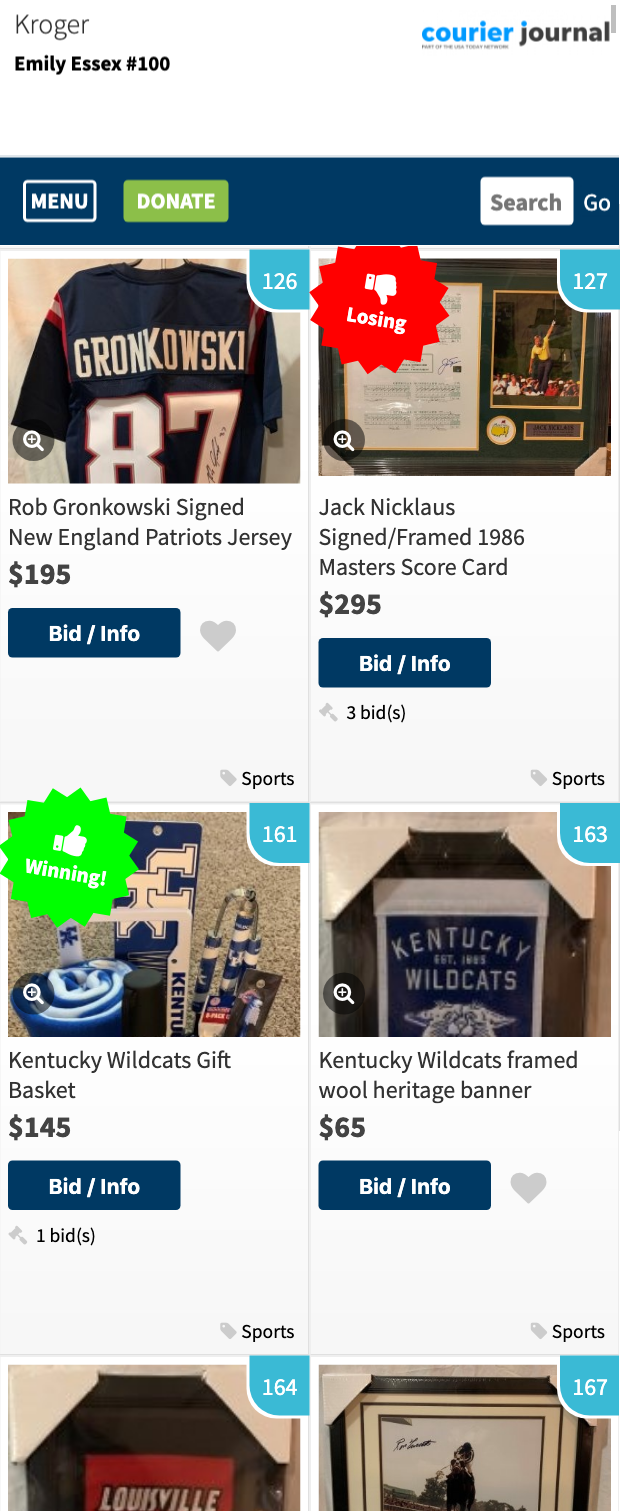Bid on Kentucky Wildcats Gift Basket

click(x=94, y=1186)
